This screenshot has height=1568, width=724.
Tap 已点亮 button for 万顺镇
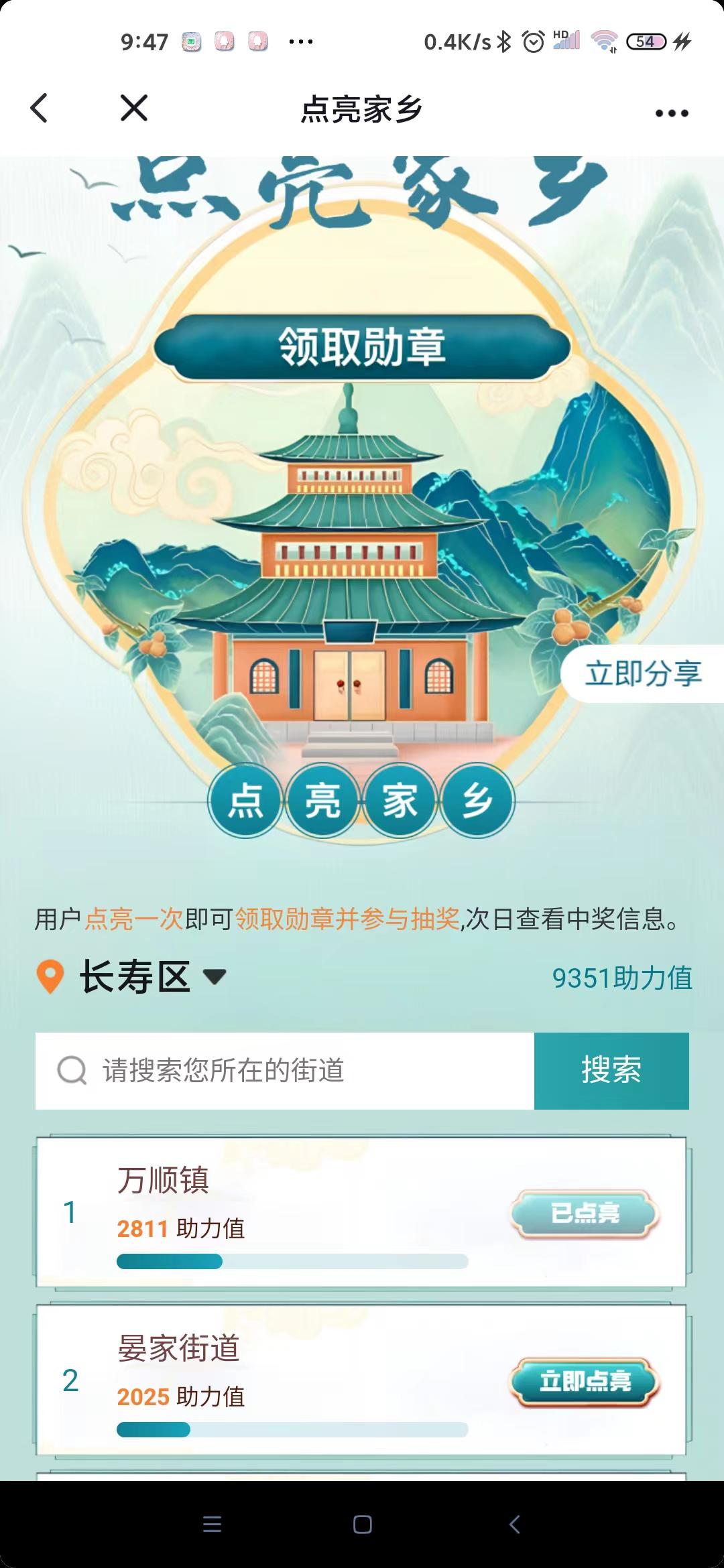click(x=585, y=1214)
